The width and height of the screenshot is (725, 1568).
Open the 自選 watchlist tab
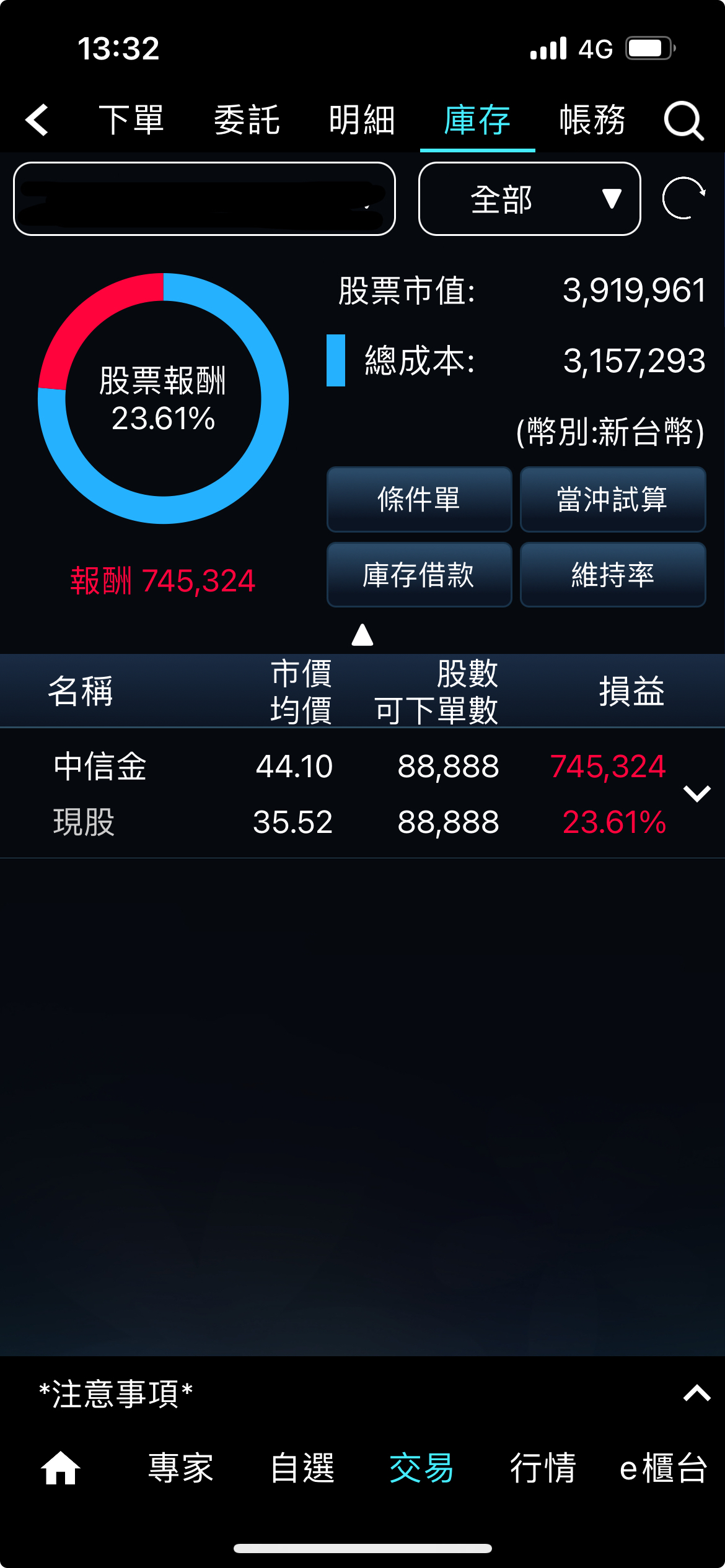302,1468
